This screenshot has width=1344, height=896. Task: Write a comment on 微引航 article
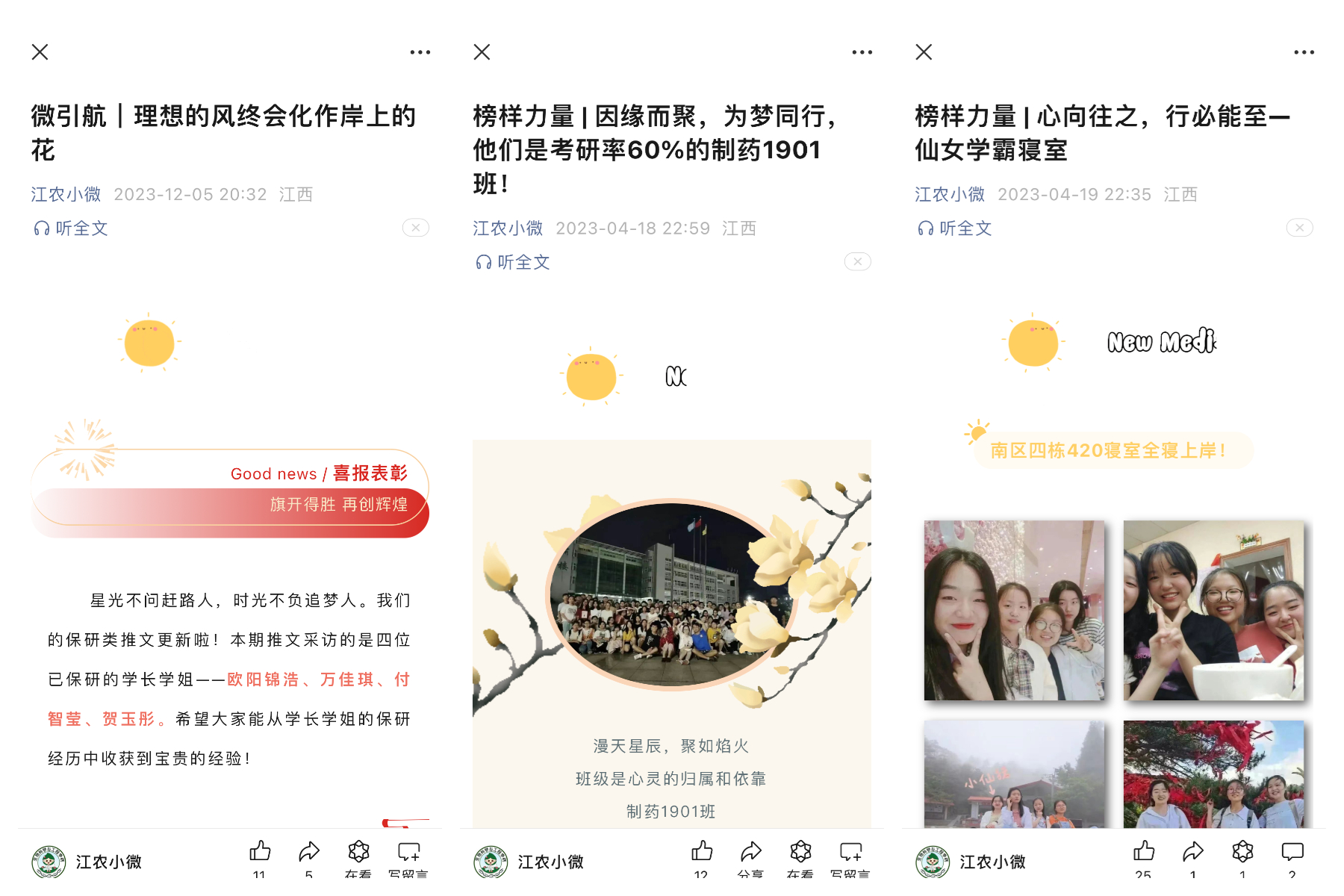click(x=408, y=852)
